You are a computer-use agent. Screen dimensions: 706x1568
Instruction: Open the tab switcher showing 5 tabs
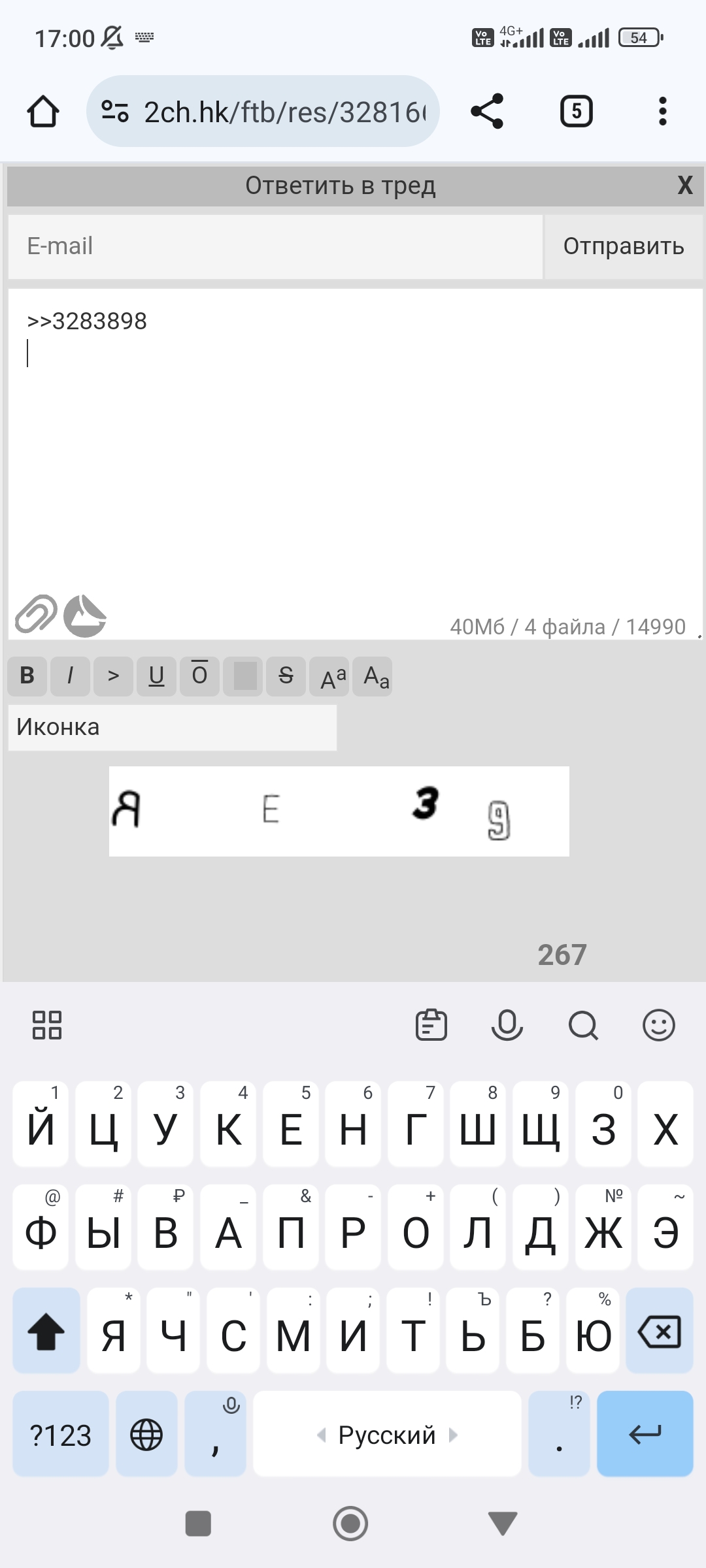point(576,111)
